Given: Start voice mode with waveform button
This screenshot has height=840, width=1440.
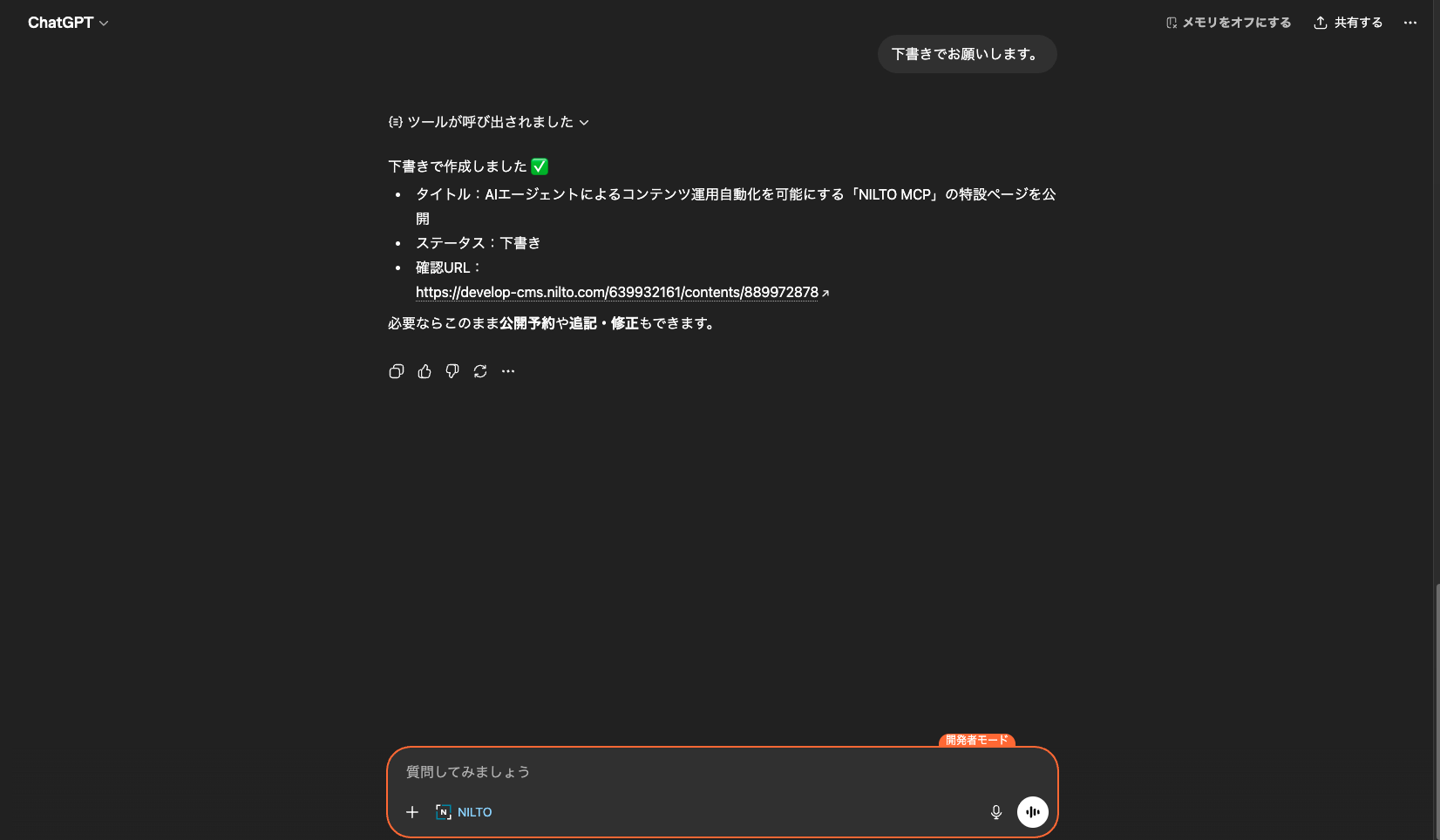Looking at the screenshot, I should pos(1033,812).
